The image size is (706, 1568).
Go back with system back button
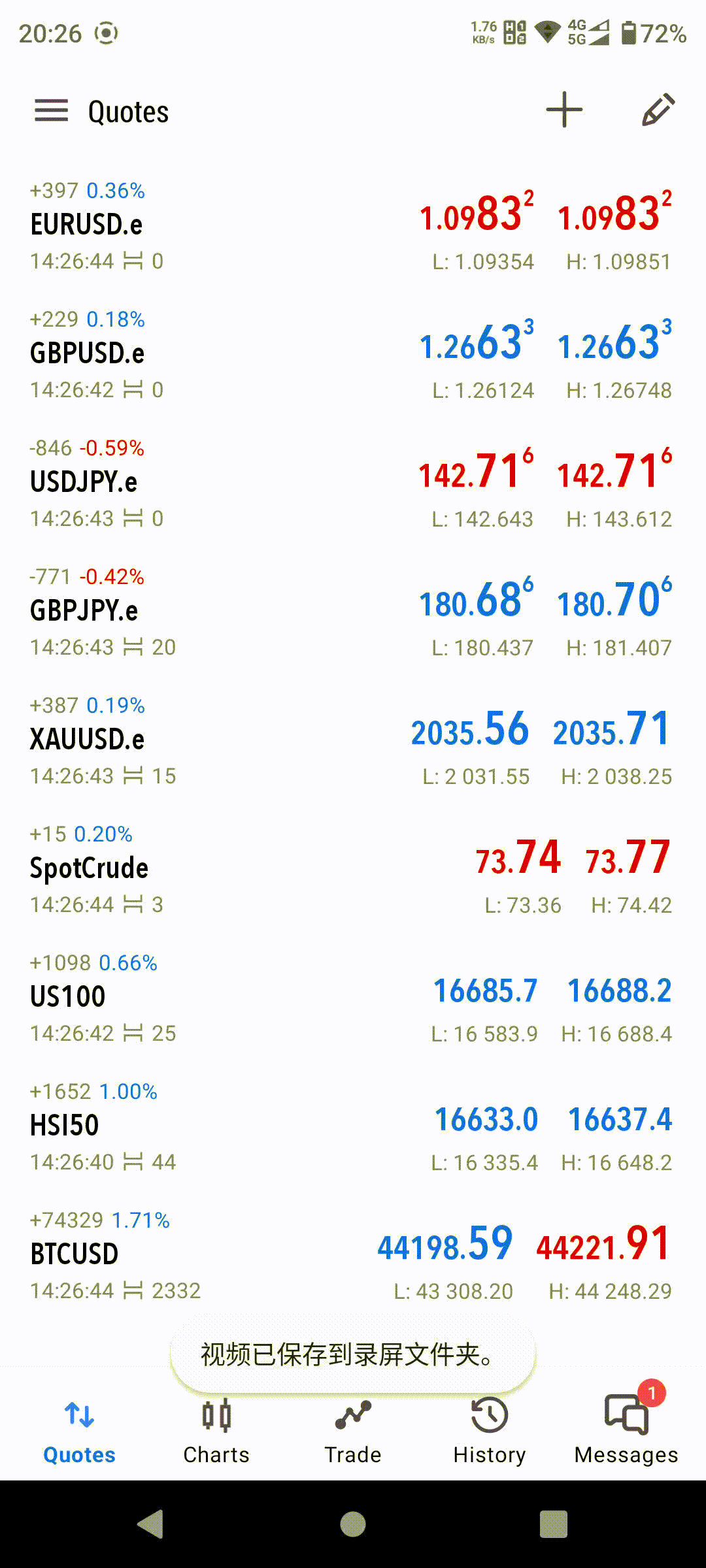(152, 1524)
